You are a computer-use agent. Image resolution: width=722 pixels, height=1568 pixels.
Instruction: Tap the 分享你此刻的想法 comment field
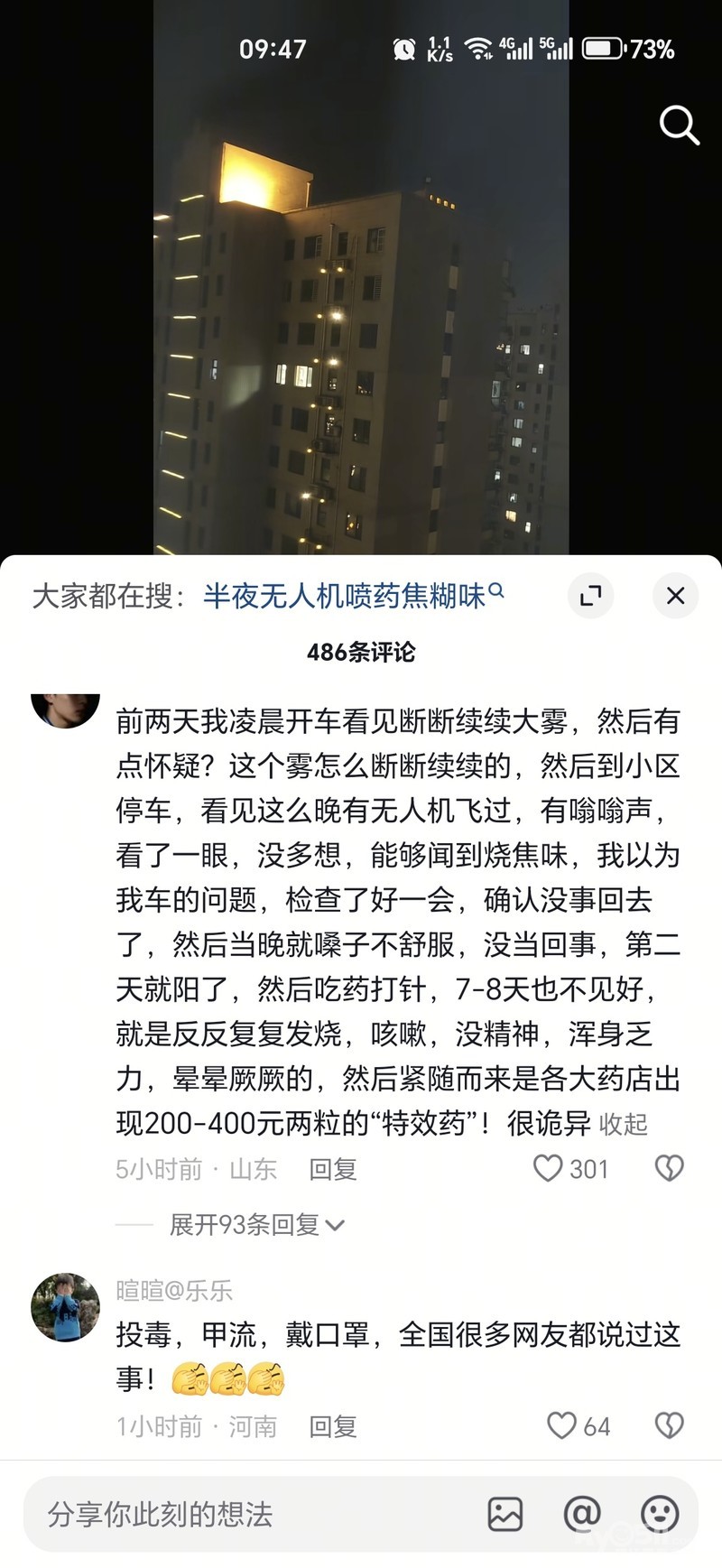click(x=244, y=1514)
